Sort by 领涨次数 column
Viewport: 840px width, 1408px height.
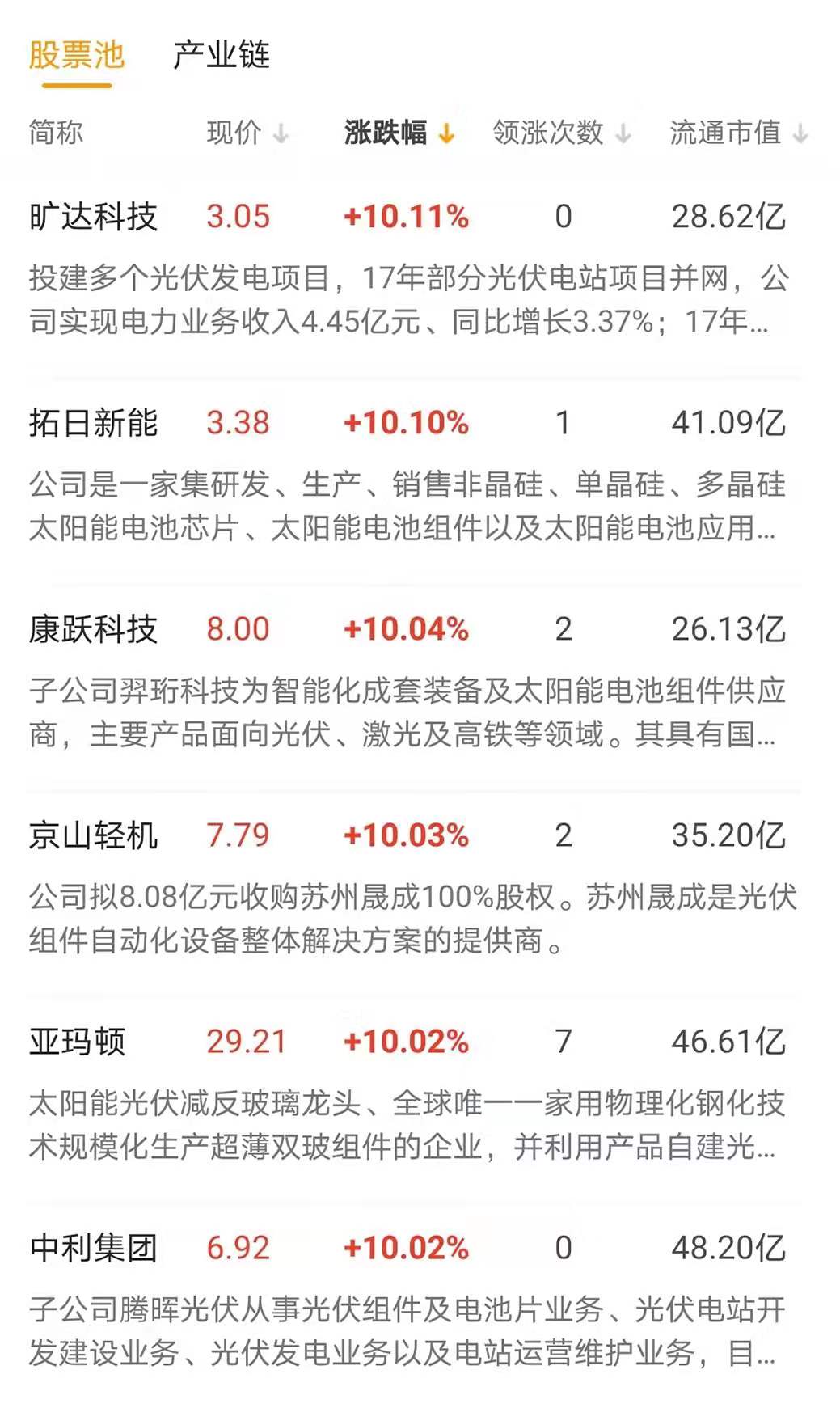click(561, 133)
